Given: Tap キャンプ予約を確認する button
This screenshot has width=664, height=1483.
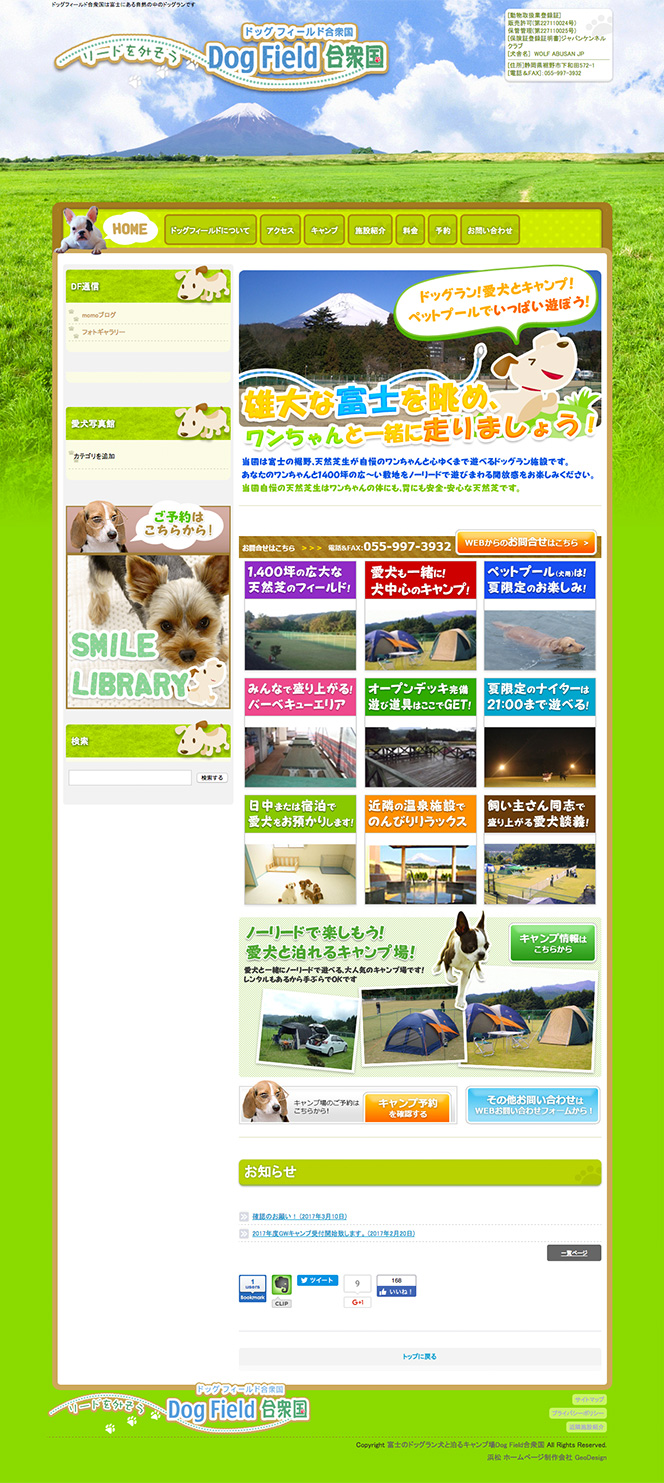Looking at the screenshot, I should point(407,1107).
